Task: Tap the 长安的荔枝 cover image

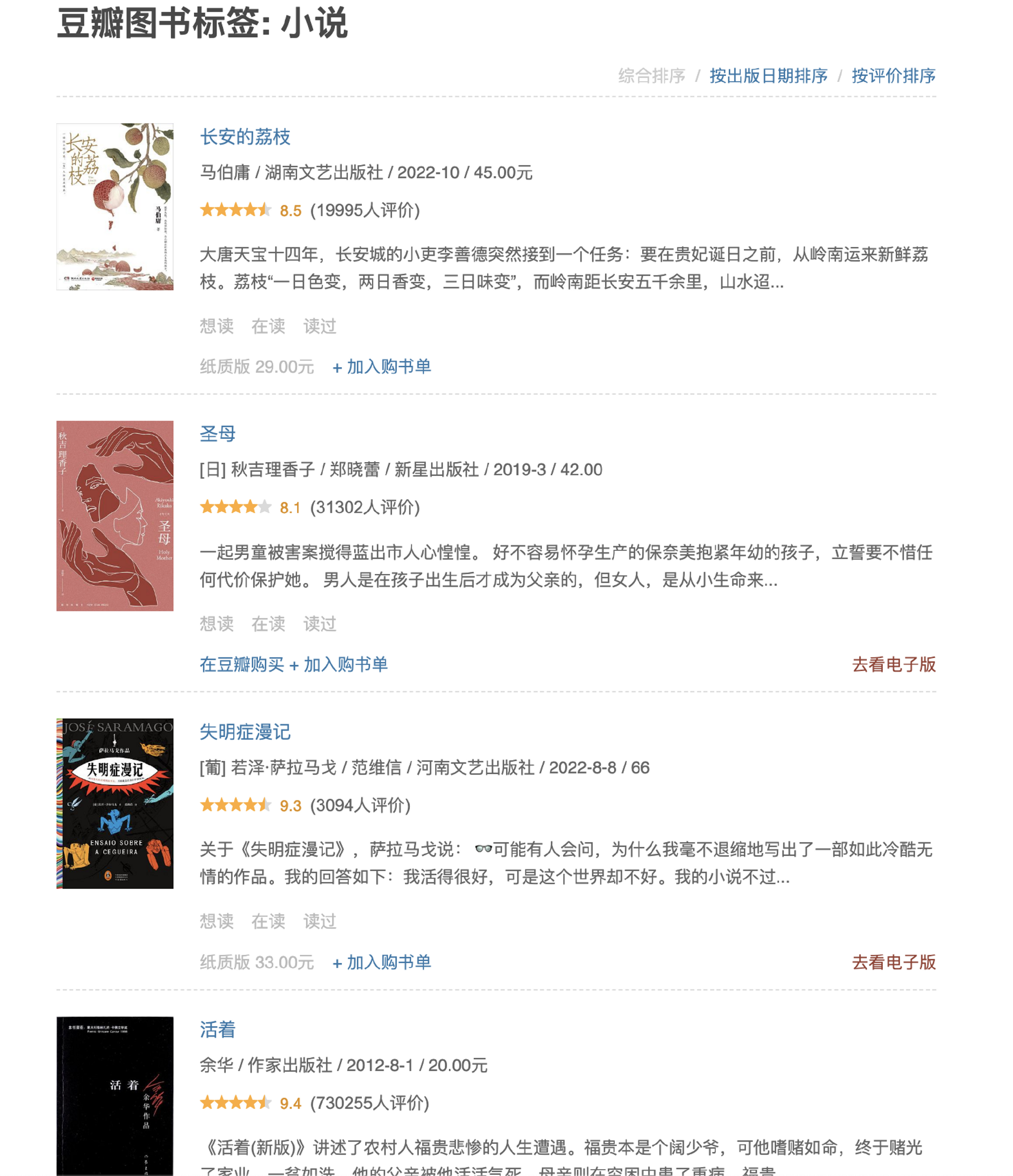Action: (x=114, y=207)
